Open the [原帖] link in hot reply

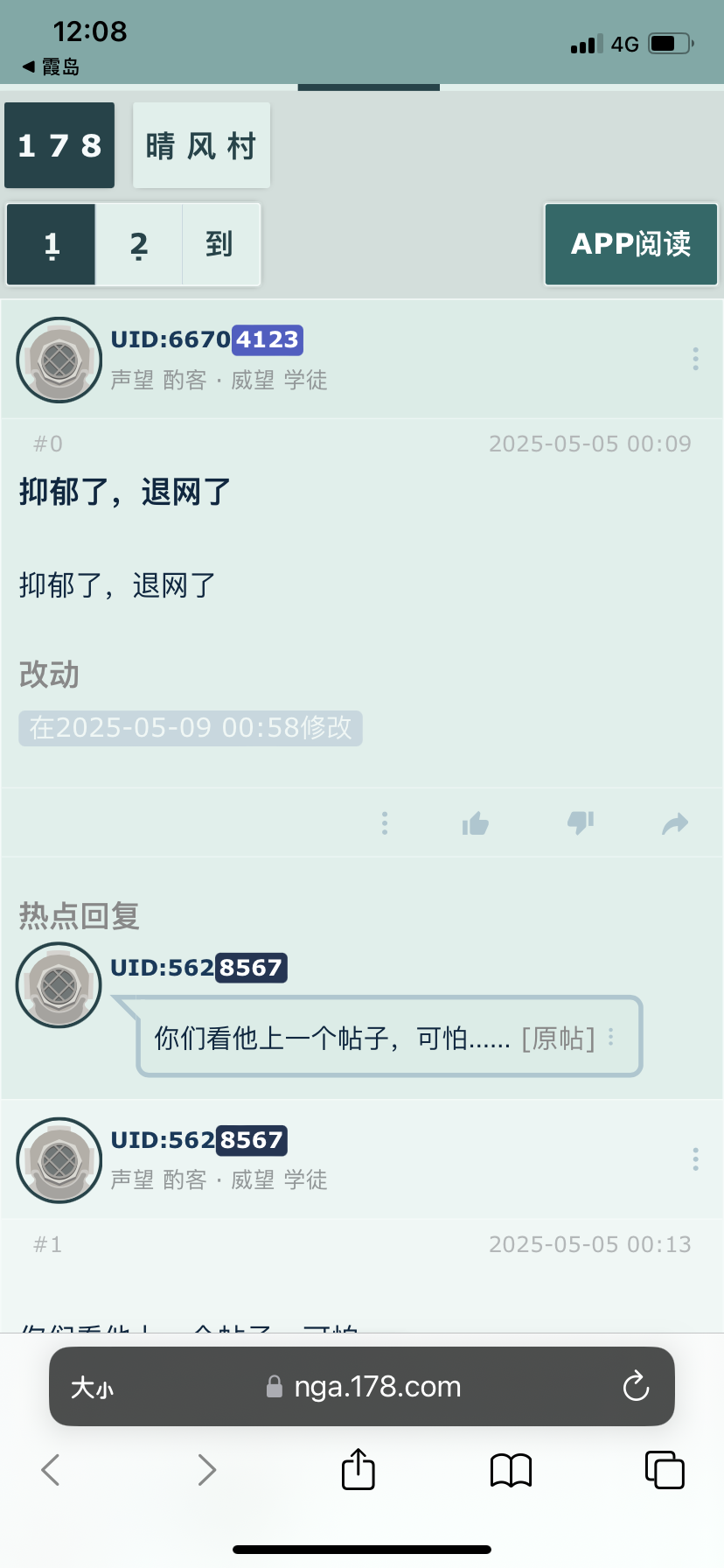558,1038
